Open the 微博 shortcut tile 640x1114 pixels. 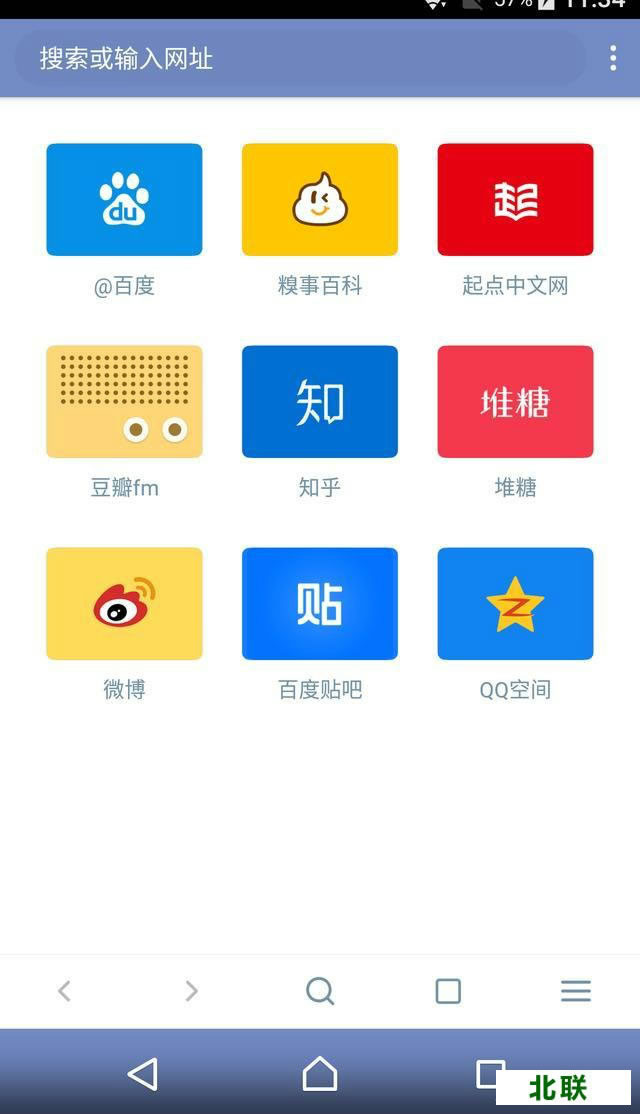pyautogui.click(x=124, y=604)
